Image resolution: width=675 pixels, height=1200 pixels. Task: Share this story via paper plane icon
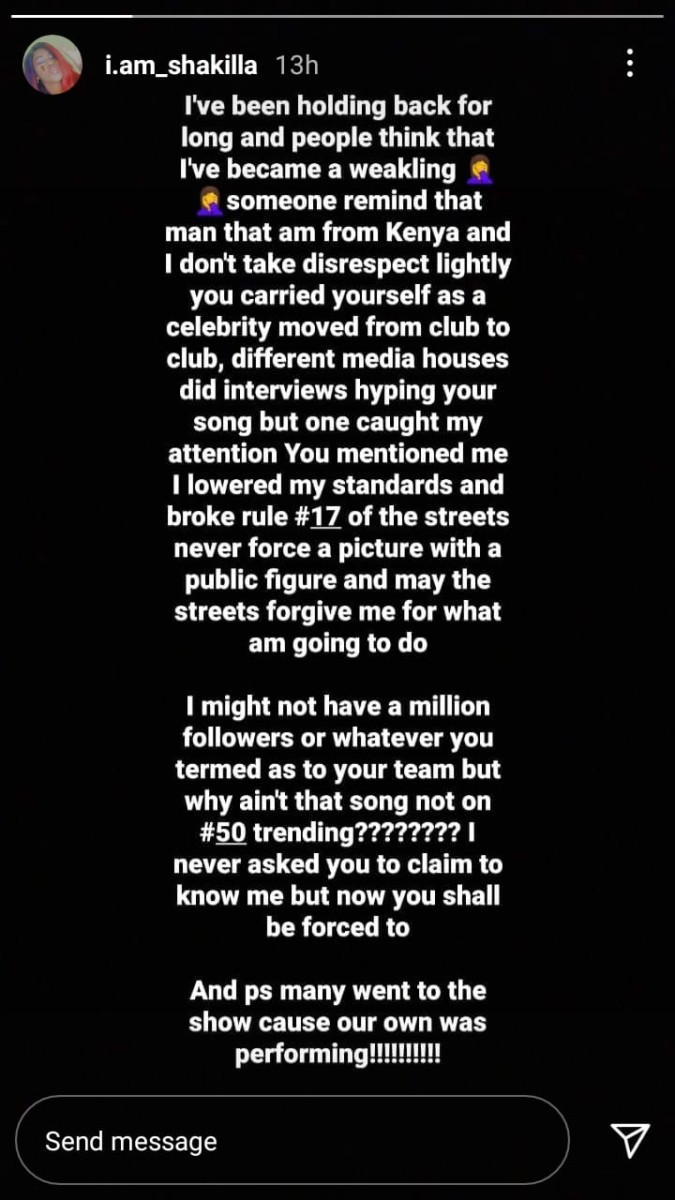tap(630, 1140)
